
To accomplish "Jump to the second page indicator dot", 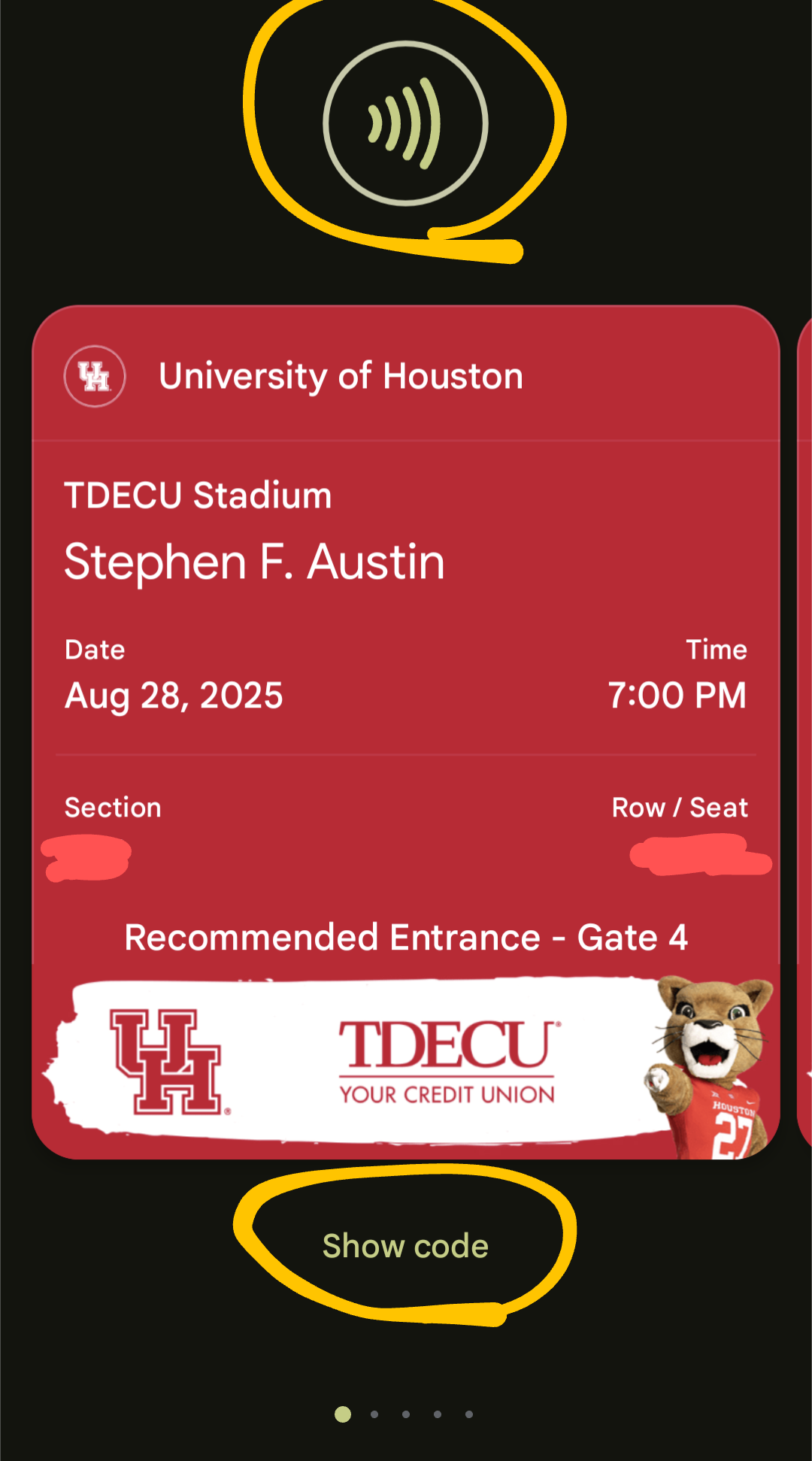I will tap(374, 1414).
